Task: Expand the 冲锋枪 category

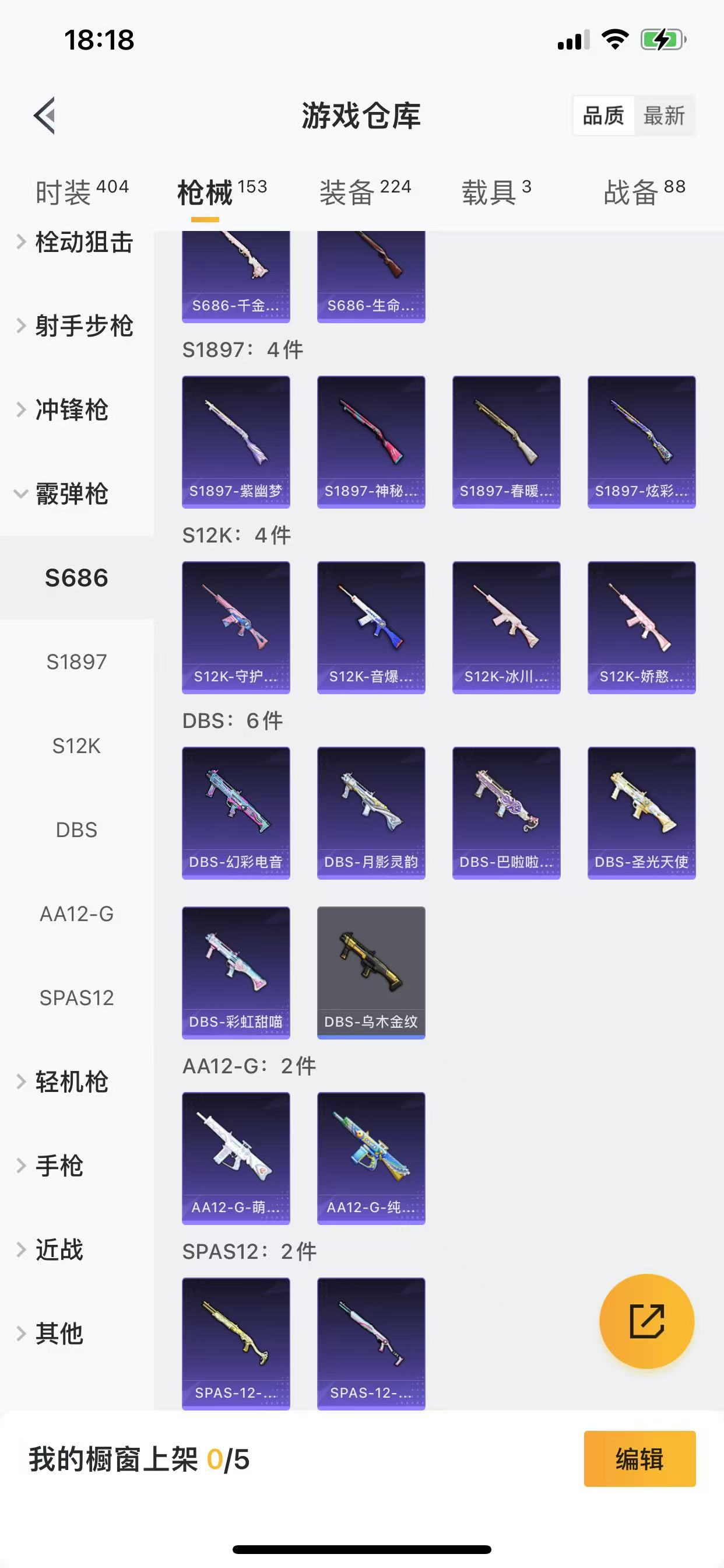Action: click(x=72, y=409)
